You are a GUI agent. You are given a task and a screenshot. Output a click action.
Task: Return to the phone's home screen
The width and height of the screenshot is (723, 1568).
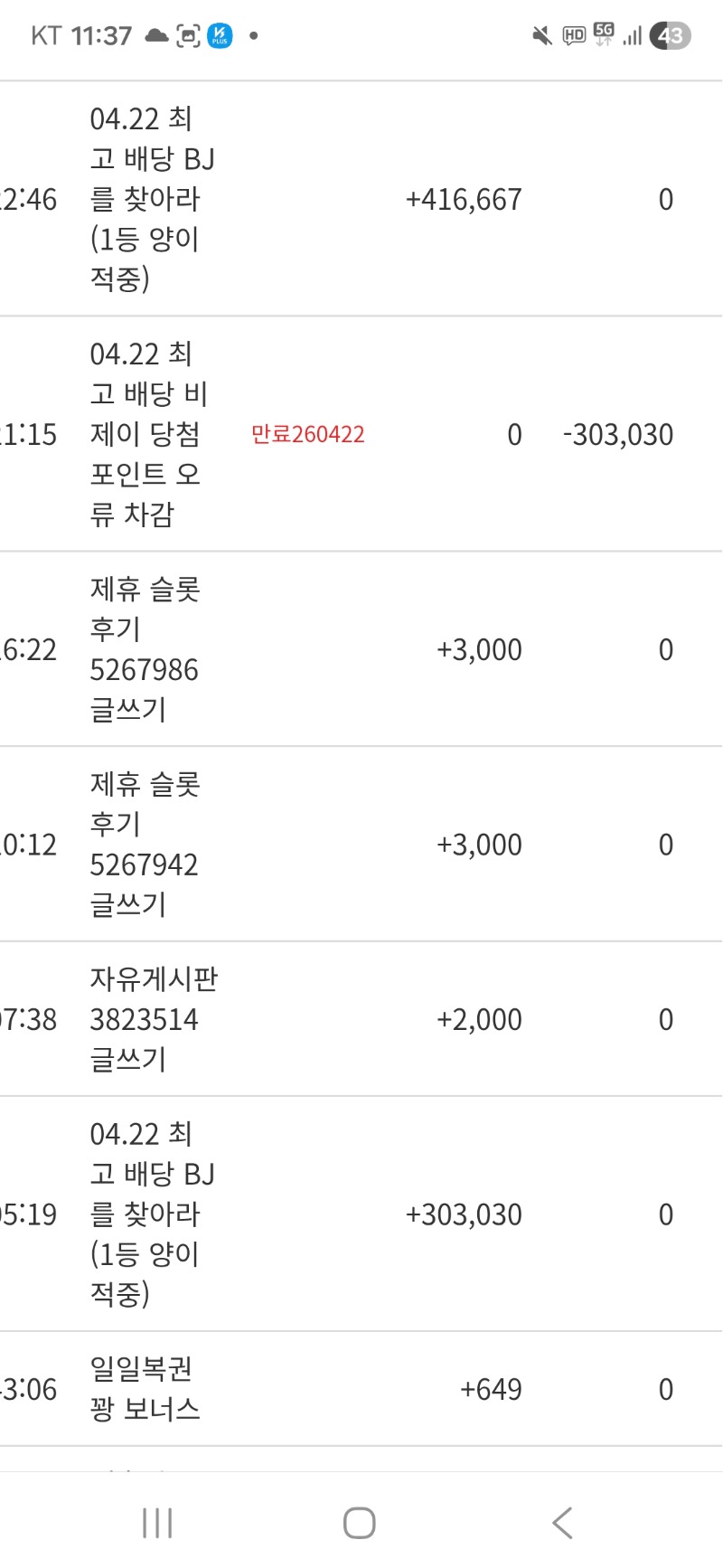[359, 1523]
